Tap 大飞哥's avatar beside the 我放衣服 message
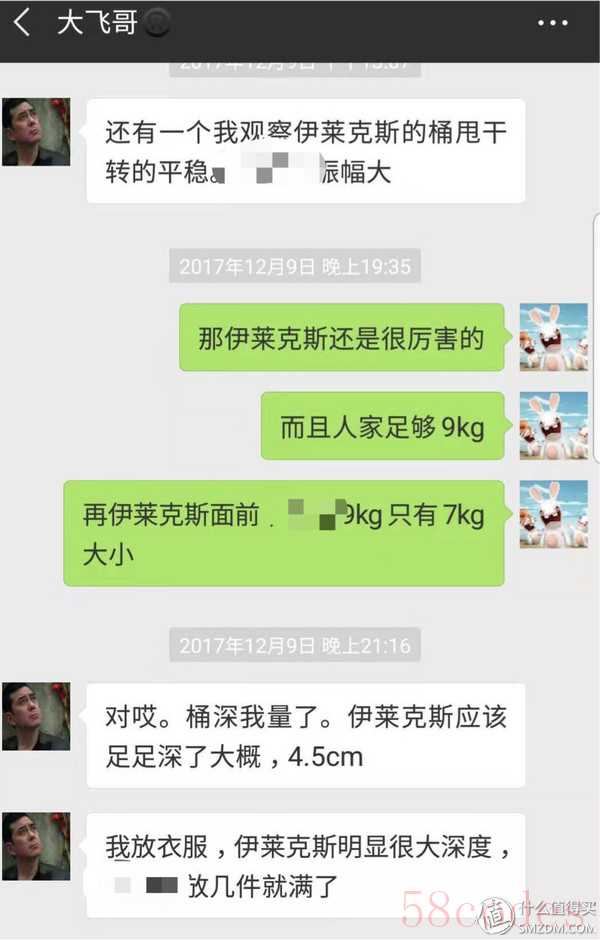Viewport: 600px width, 940px height. 36,846
